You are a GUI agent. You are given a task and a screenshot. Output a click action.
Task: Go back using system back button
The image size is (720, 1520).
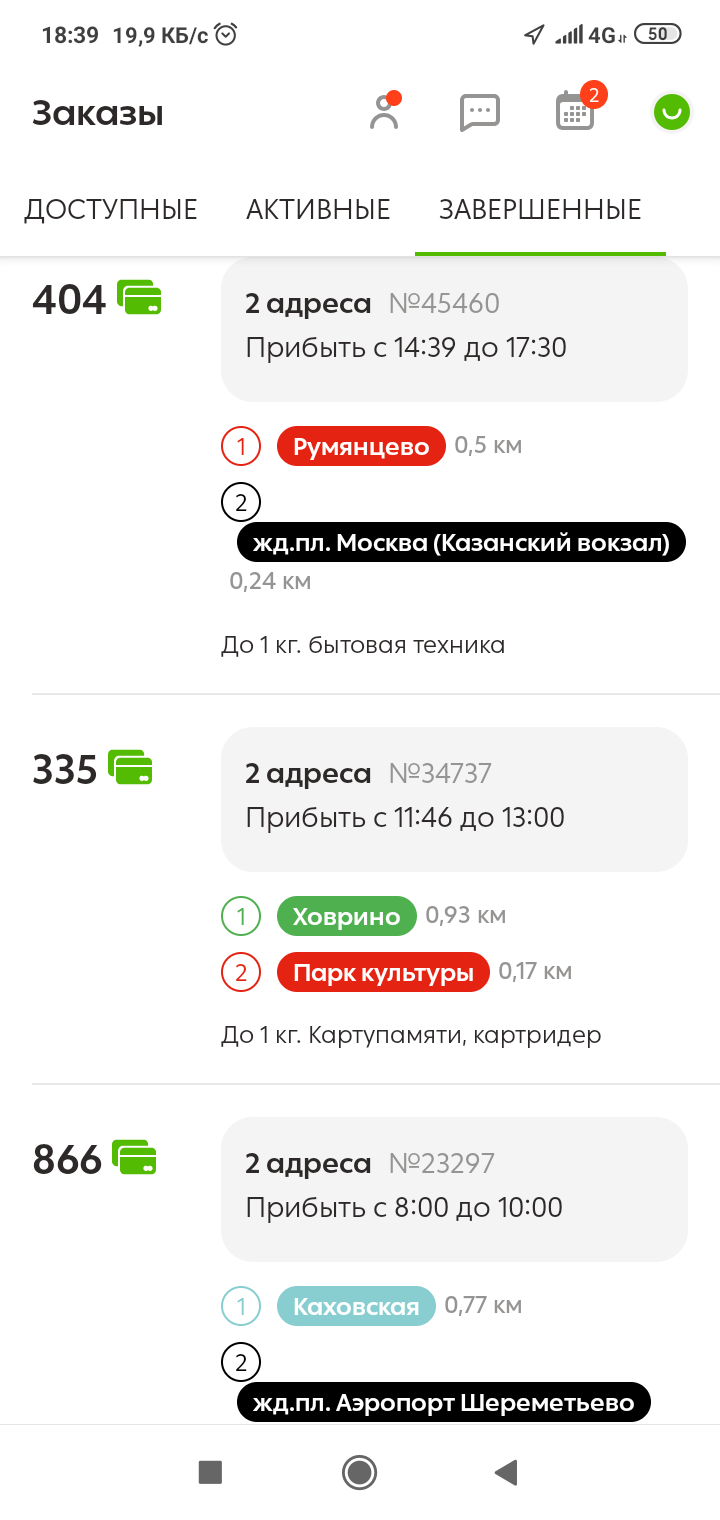pyautogui.click(x=506, y=1472)
